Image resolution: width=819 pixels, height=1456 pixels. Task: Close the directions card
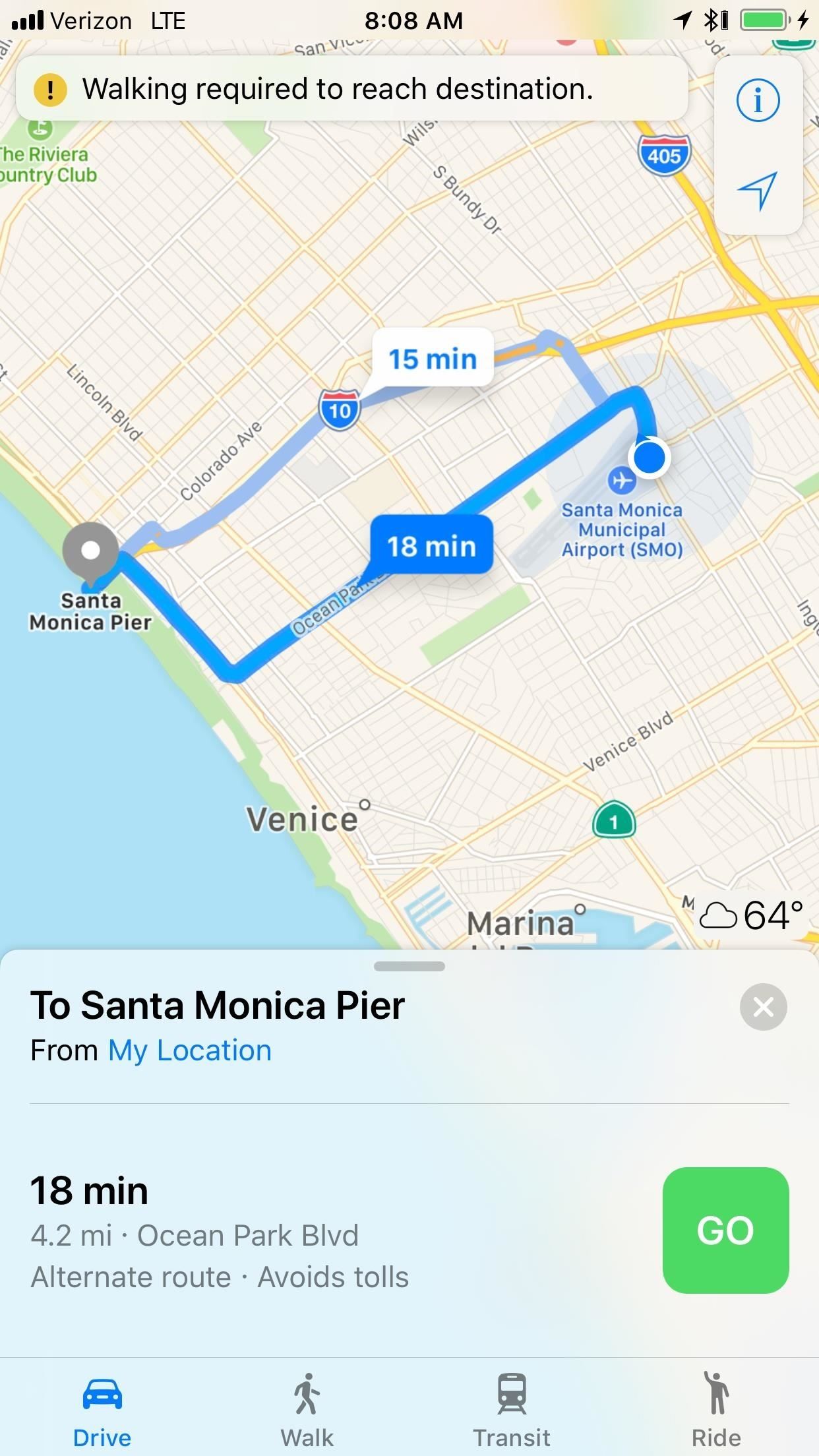click(763, 1007)
